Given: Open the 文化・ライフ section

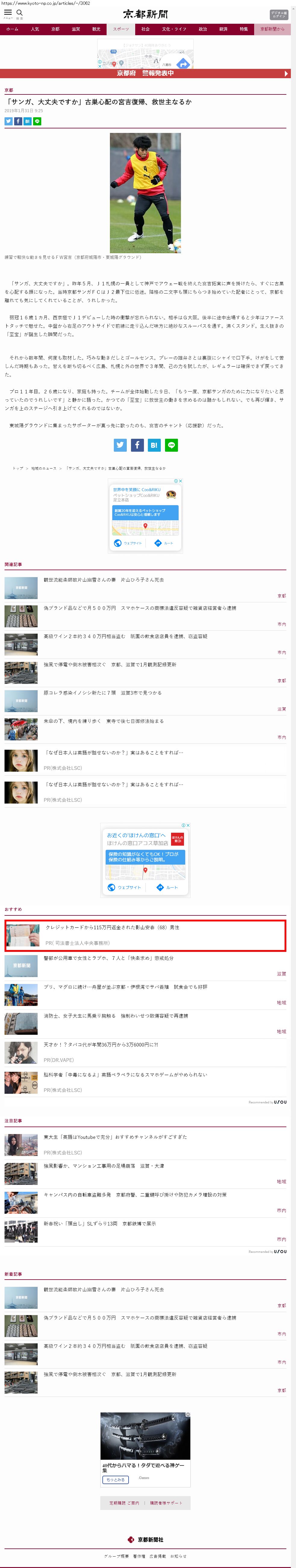Looking at the screenshot, I should 173,29.
